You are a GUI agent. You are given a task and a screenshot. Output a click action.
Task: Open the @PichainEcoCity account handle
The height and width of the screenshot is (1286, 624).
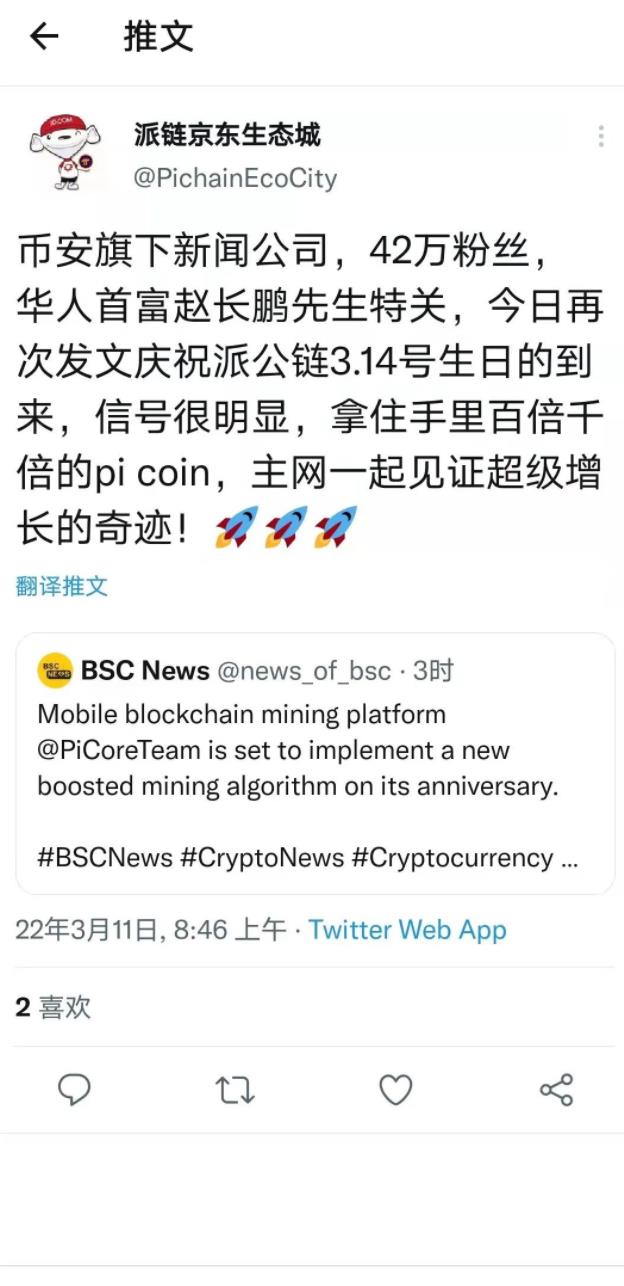point(235,178)
